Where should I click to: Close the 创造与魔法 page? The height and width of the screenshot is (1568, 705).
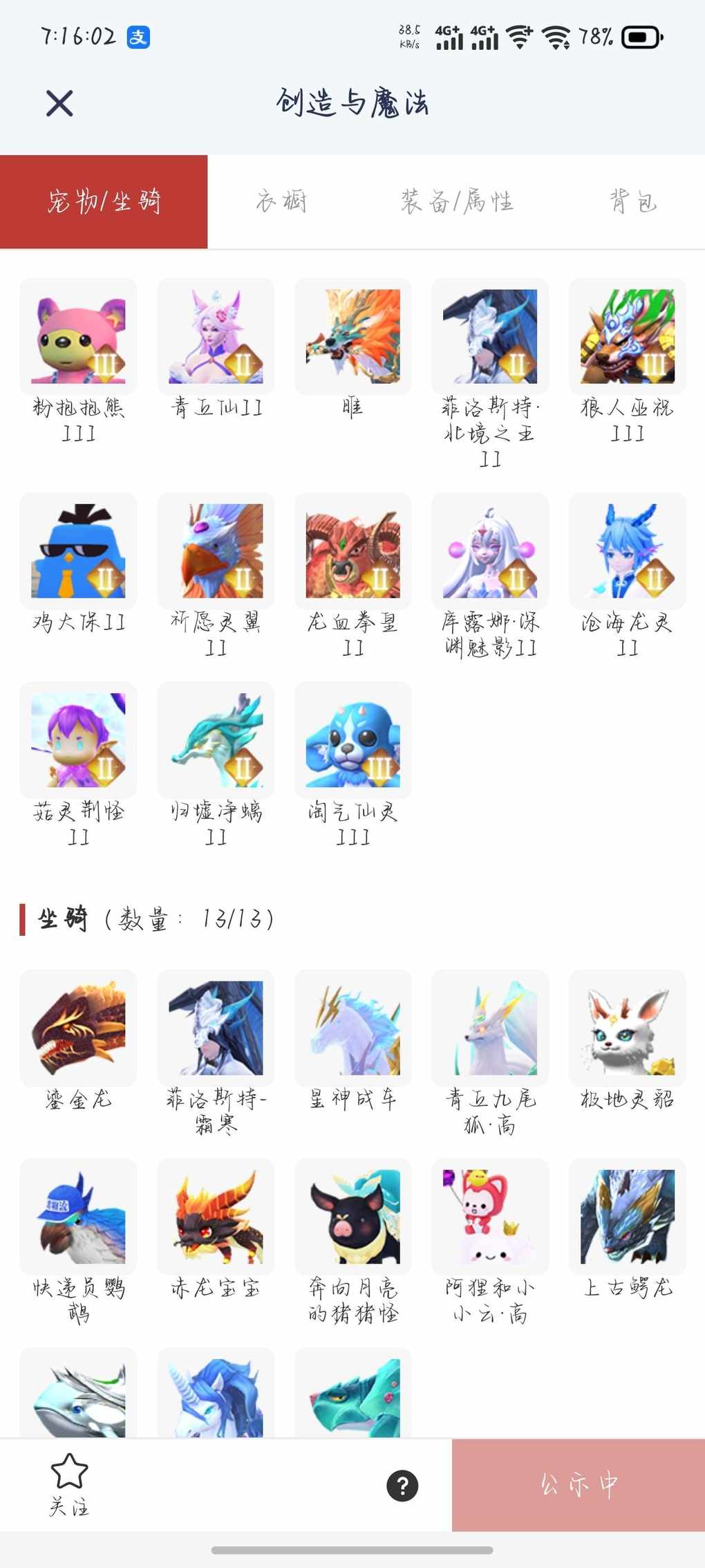[59, 104]
